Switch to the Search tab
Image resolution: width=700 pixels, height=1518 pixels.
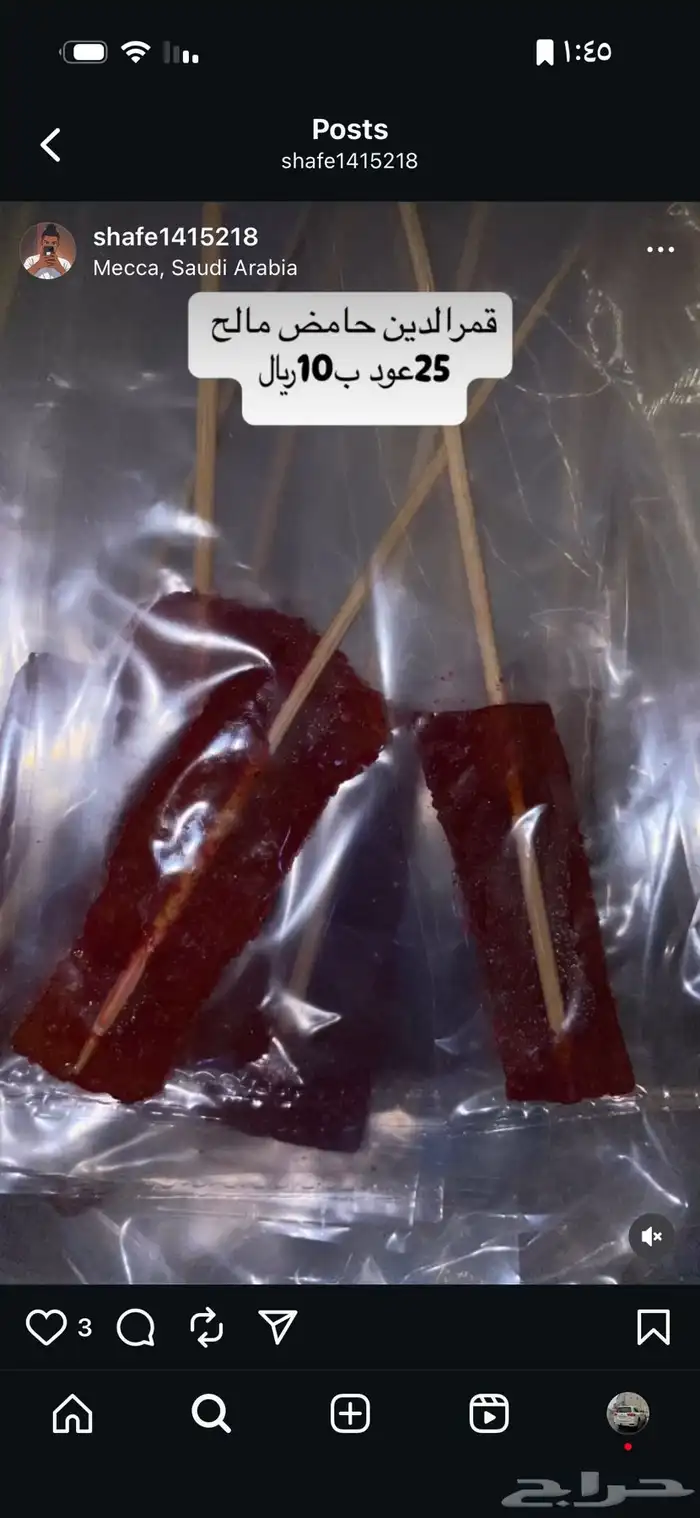pyautogui.click(x=211, y=1413)
